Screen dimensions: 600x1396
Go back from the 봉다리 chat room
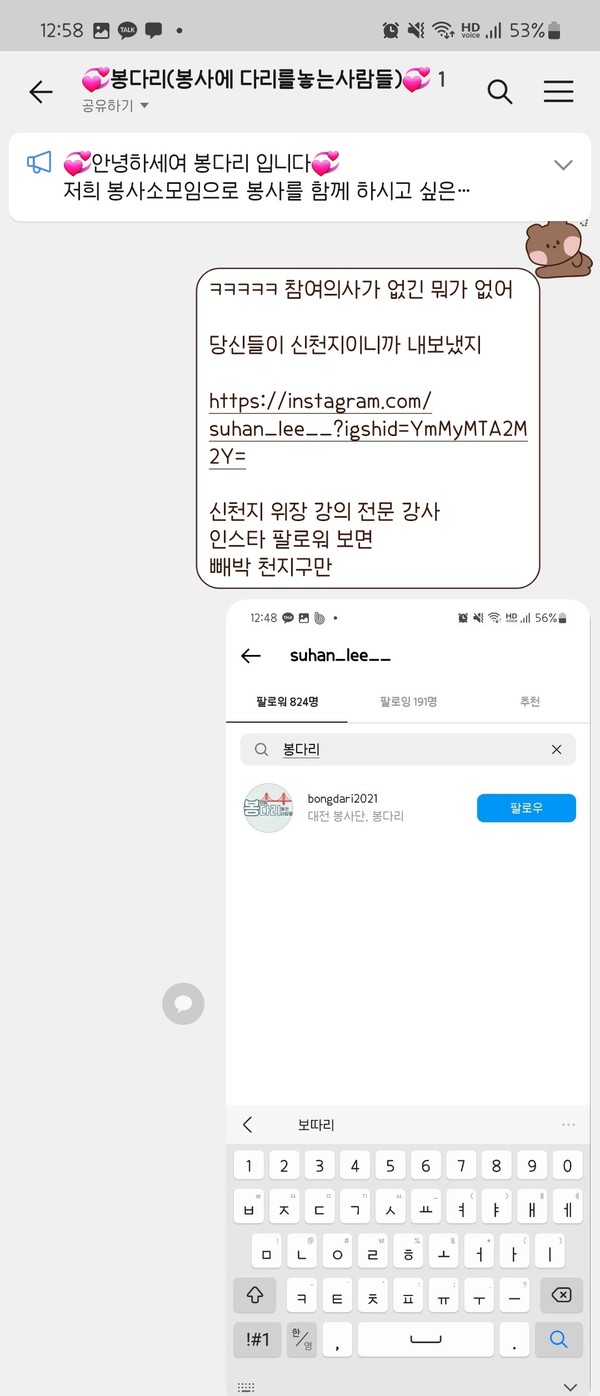click(x=41, y=92)
